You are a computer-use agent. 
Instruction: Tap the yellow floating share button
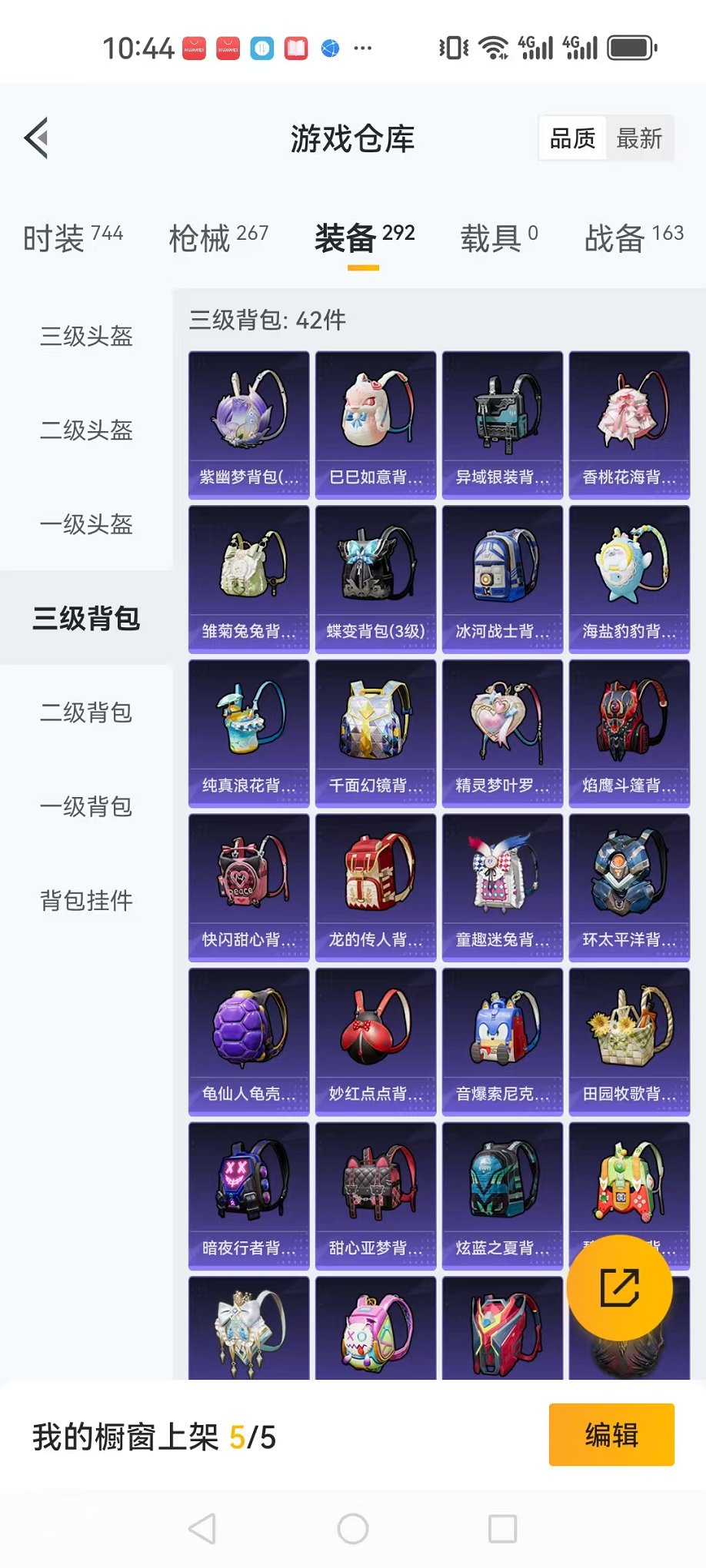(x=620, y=1287)
